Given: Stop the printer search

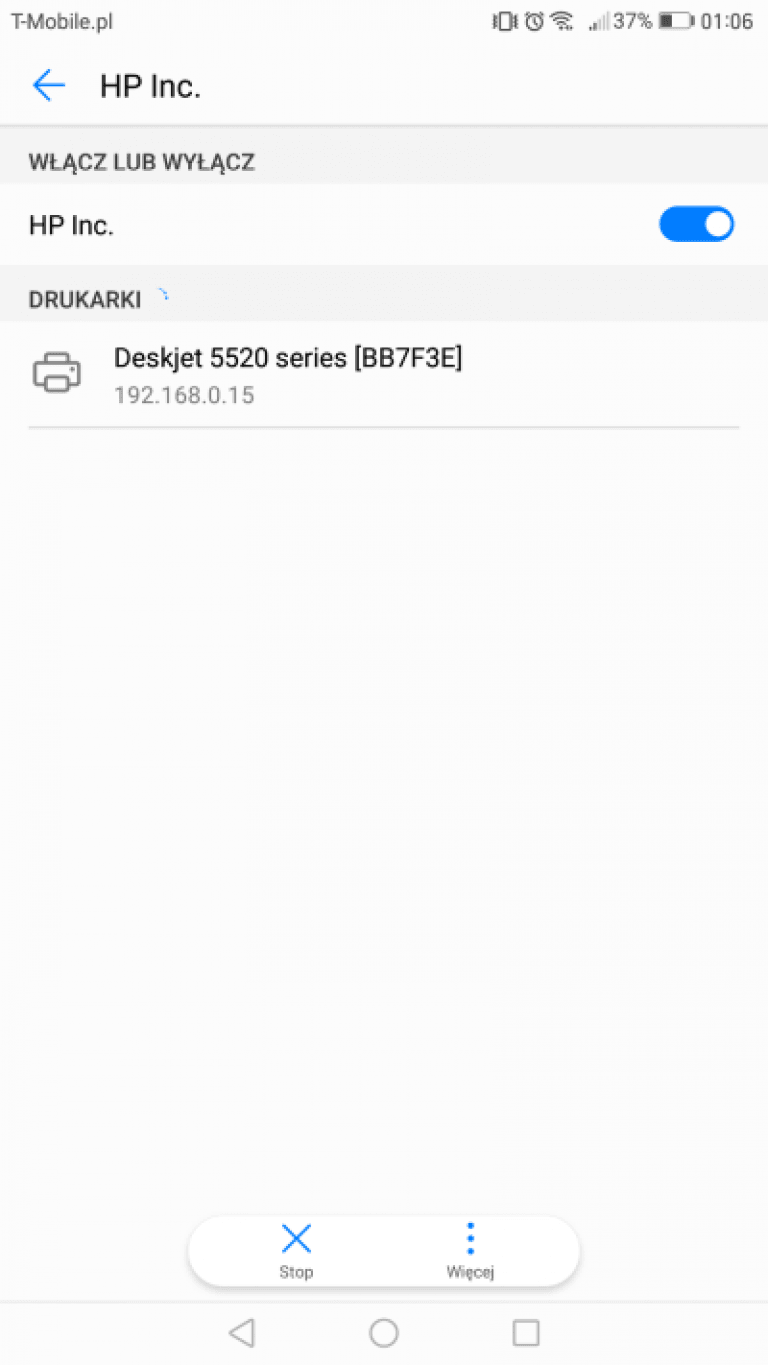Looking at the screenshot, I should click(x=296, y=1251).
